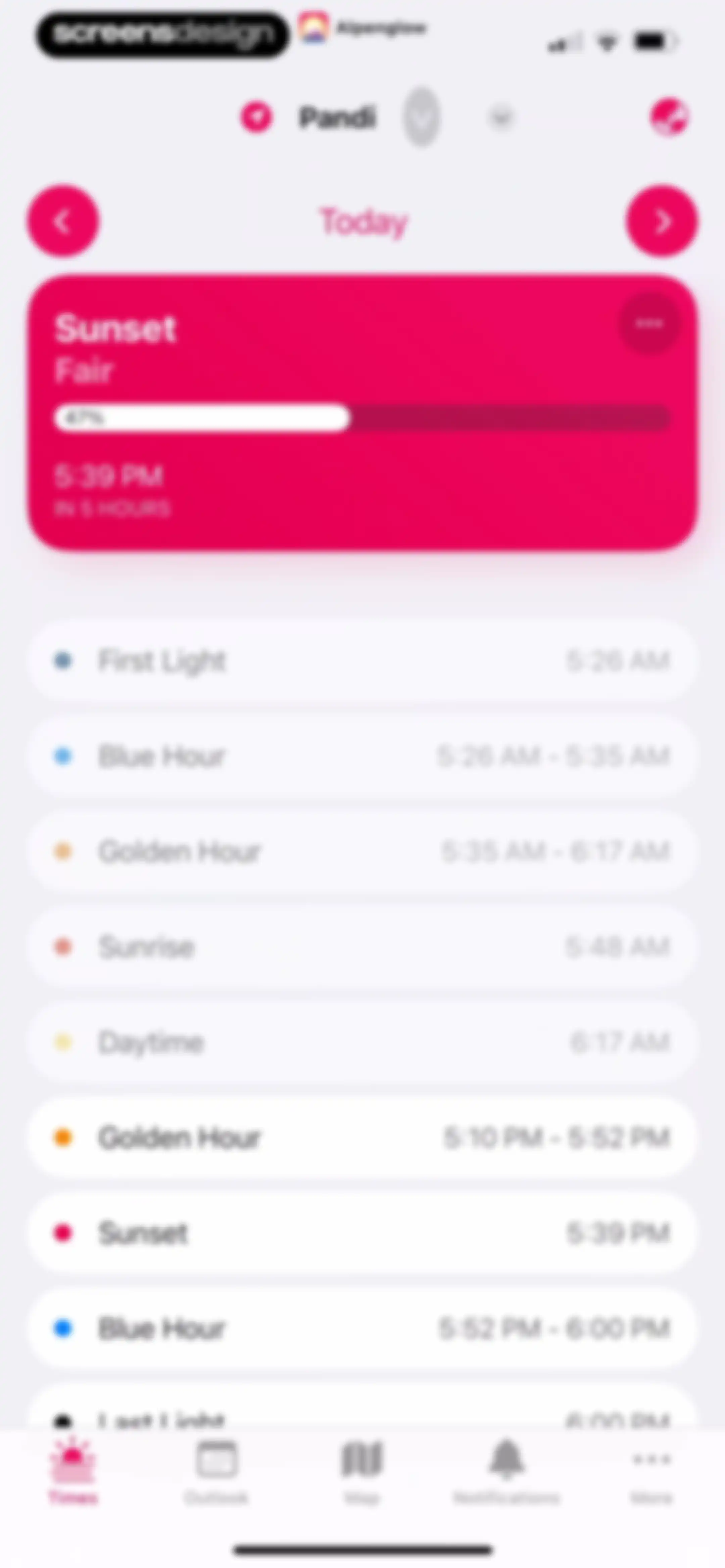Open the morning Blue Hour row

362,756
